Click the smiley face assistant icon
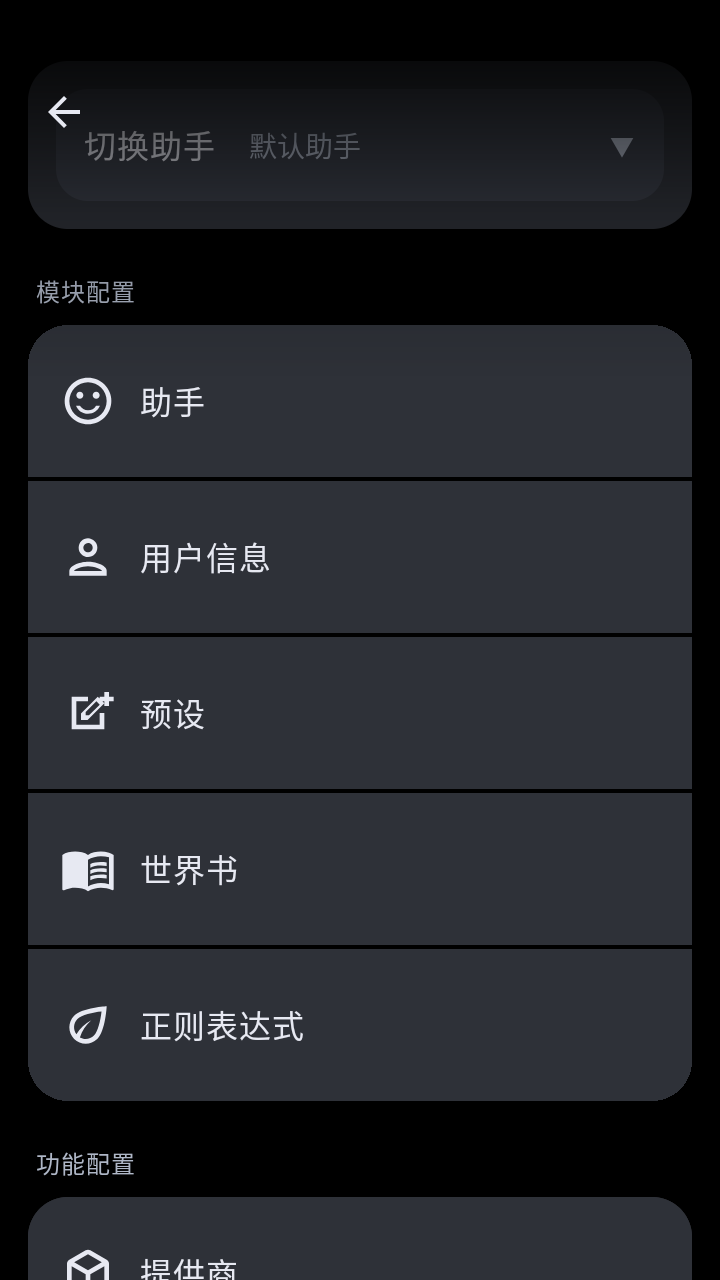Screen dimensions: 720x1280 point(88,401)
